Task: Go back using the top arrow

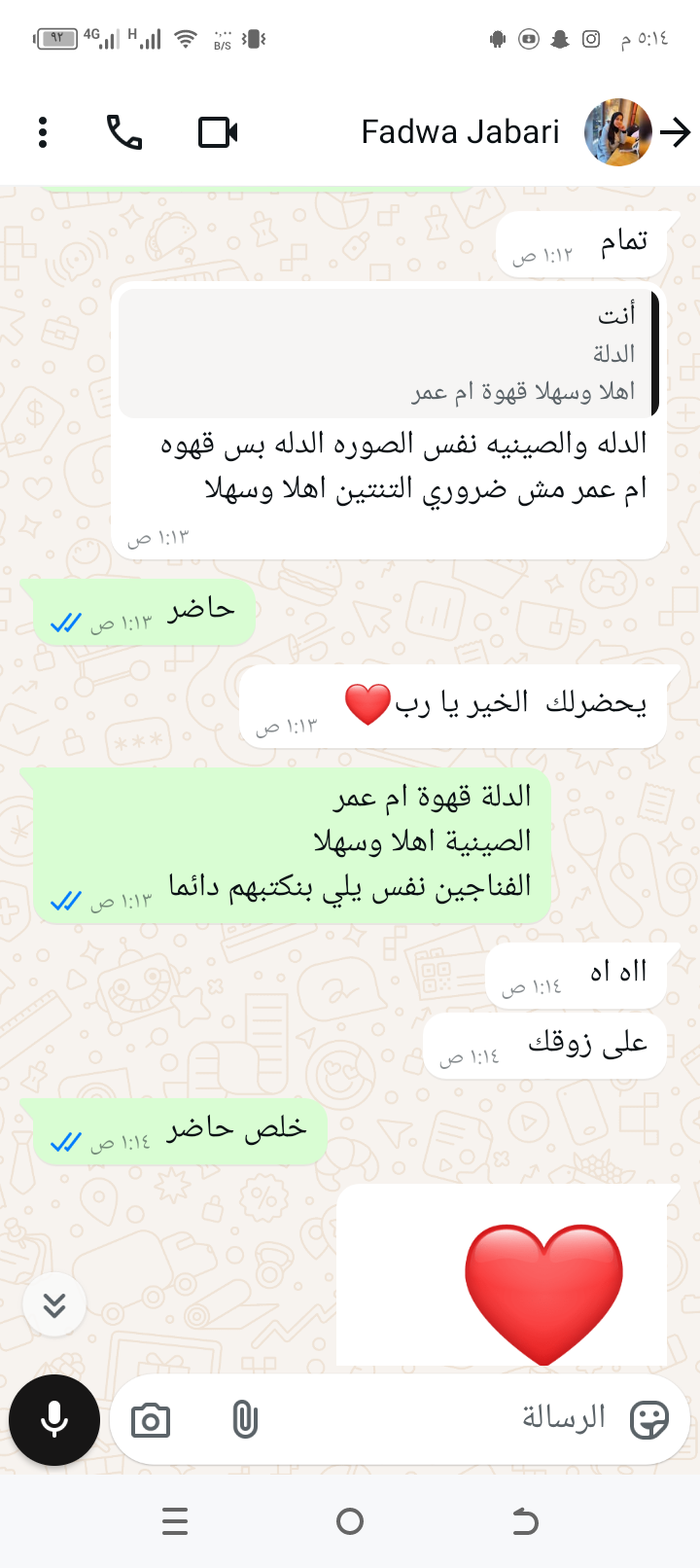Action: pyautogui.click(x=676, y=132)
